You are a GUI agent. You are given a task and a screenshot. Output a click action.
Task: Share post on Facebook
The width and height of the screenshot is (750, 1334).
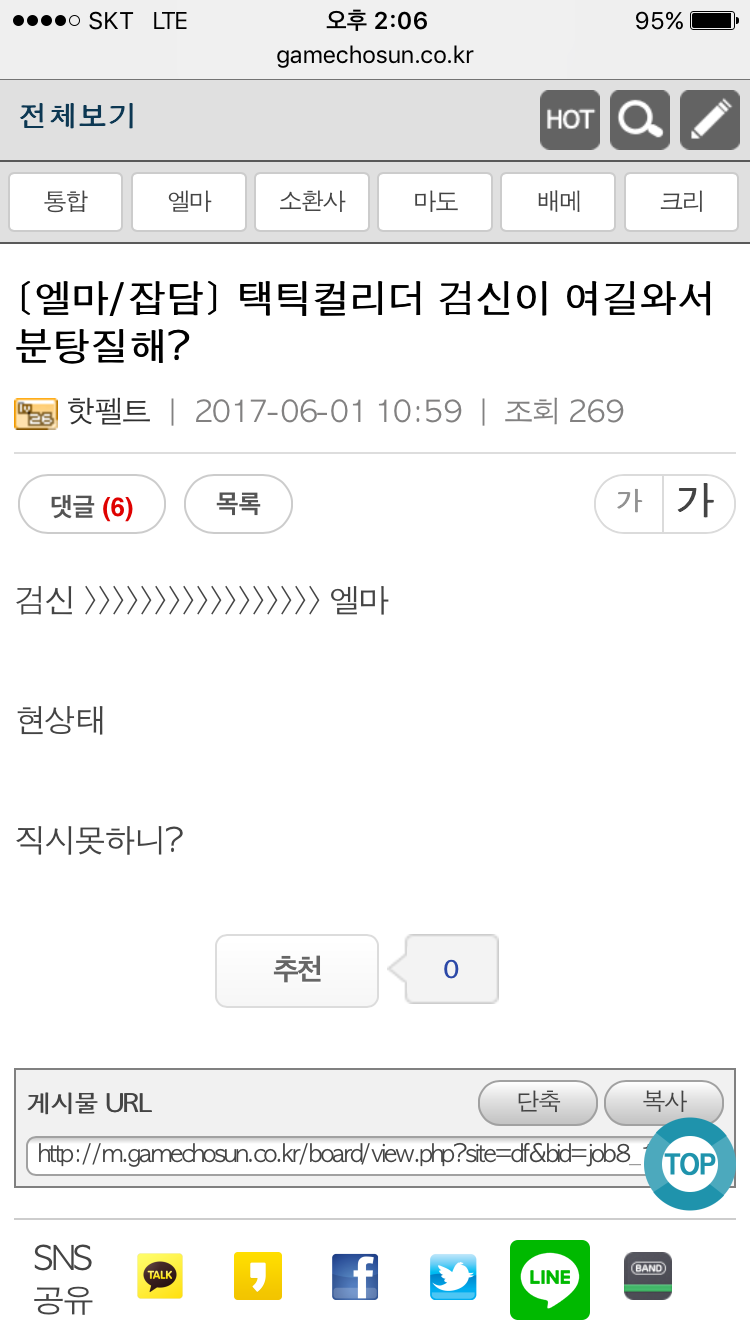(x=354, y=1277)
